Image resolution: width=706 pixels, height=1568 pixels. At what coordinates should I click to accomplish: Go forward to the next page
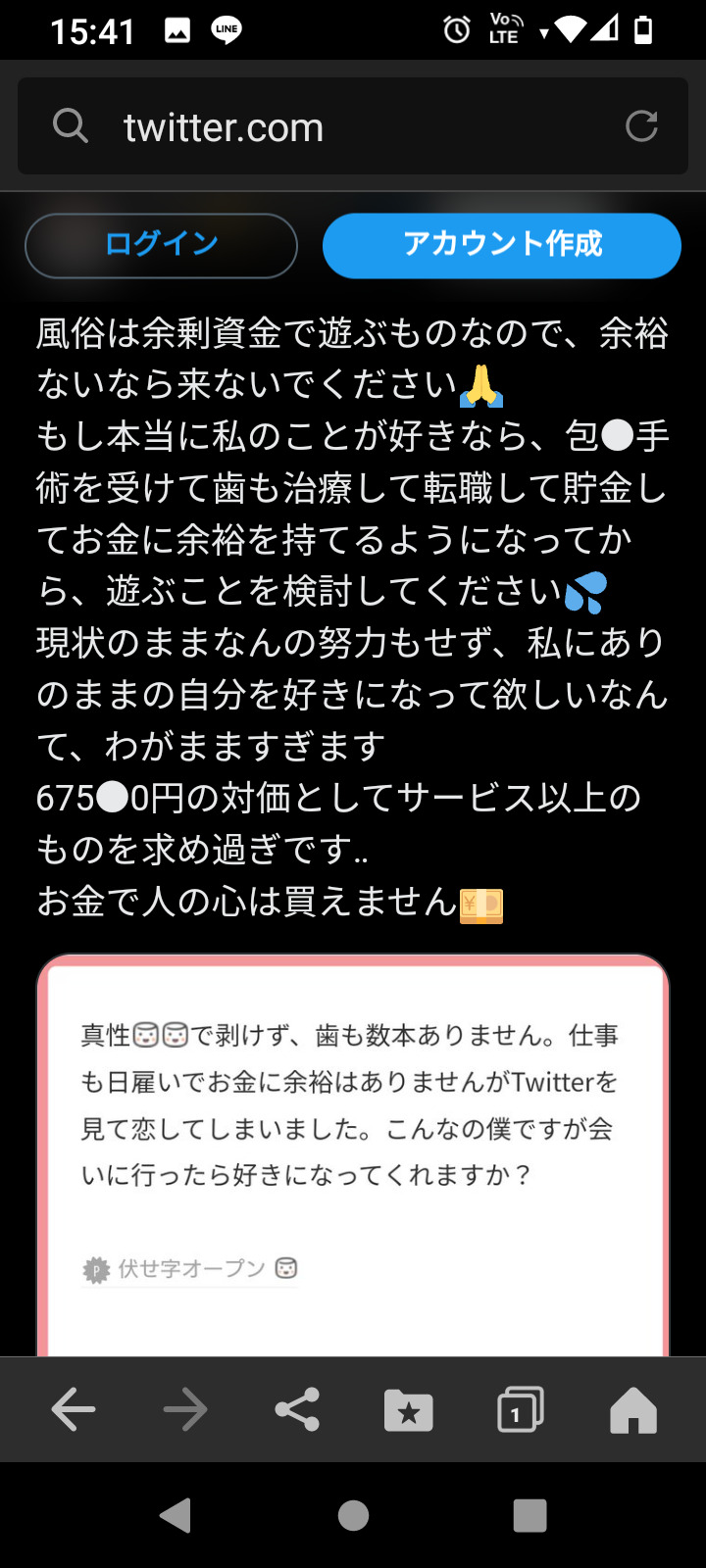(x=185, y=1411)
